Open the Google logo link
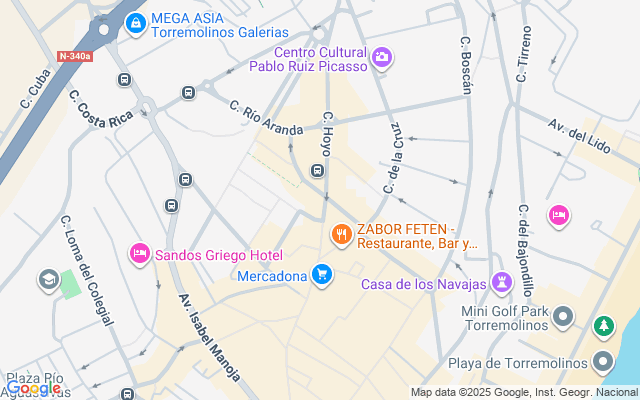This screenshot has width=640, height=400. tap(34, 387)
